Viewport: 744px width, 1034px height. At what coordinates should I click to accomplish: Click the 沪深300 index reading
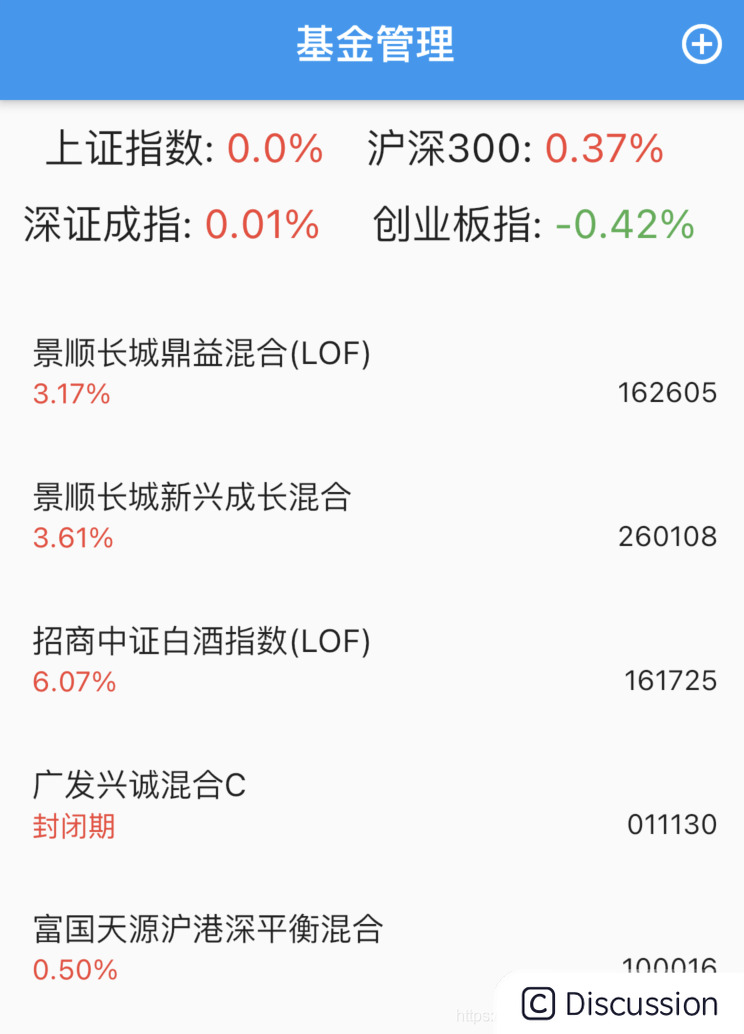pos(603,150)
